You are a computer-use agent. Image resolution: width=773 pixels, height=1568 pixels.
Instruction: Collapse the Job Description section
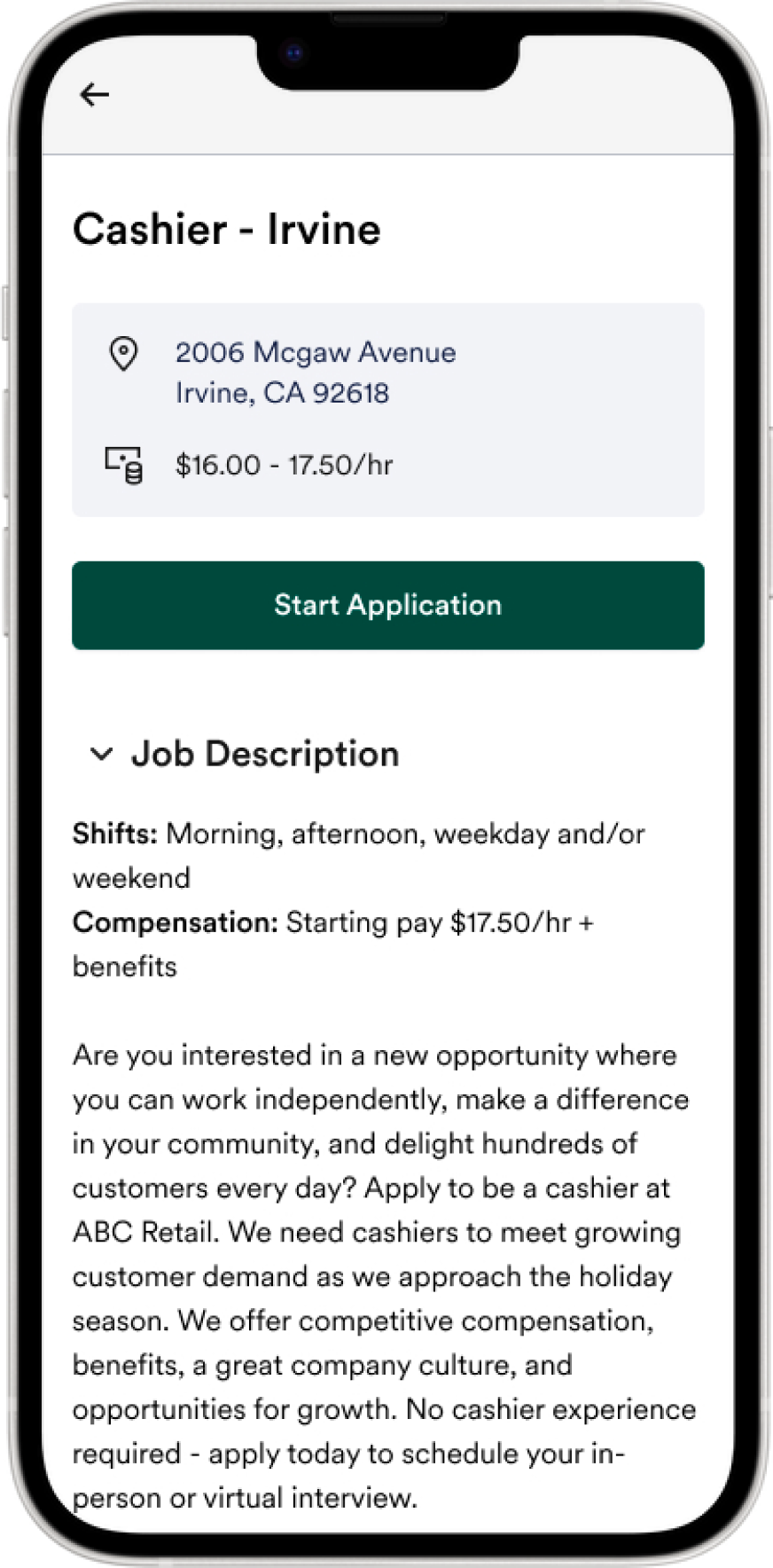[x=102, y=755]
